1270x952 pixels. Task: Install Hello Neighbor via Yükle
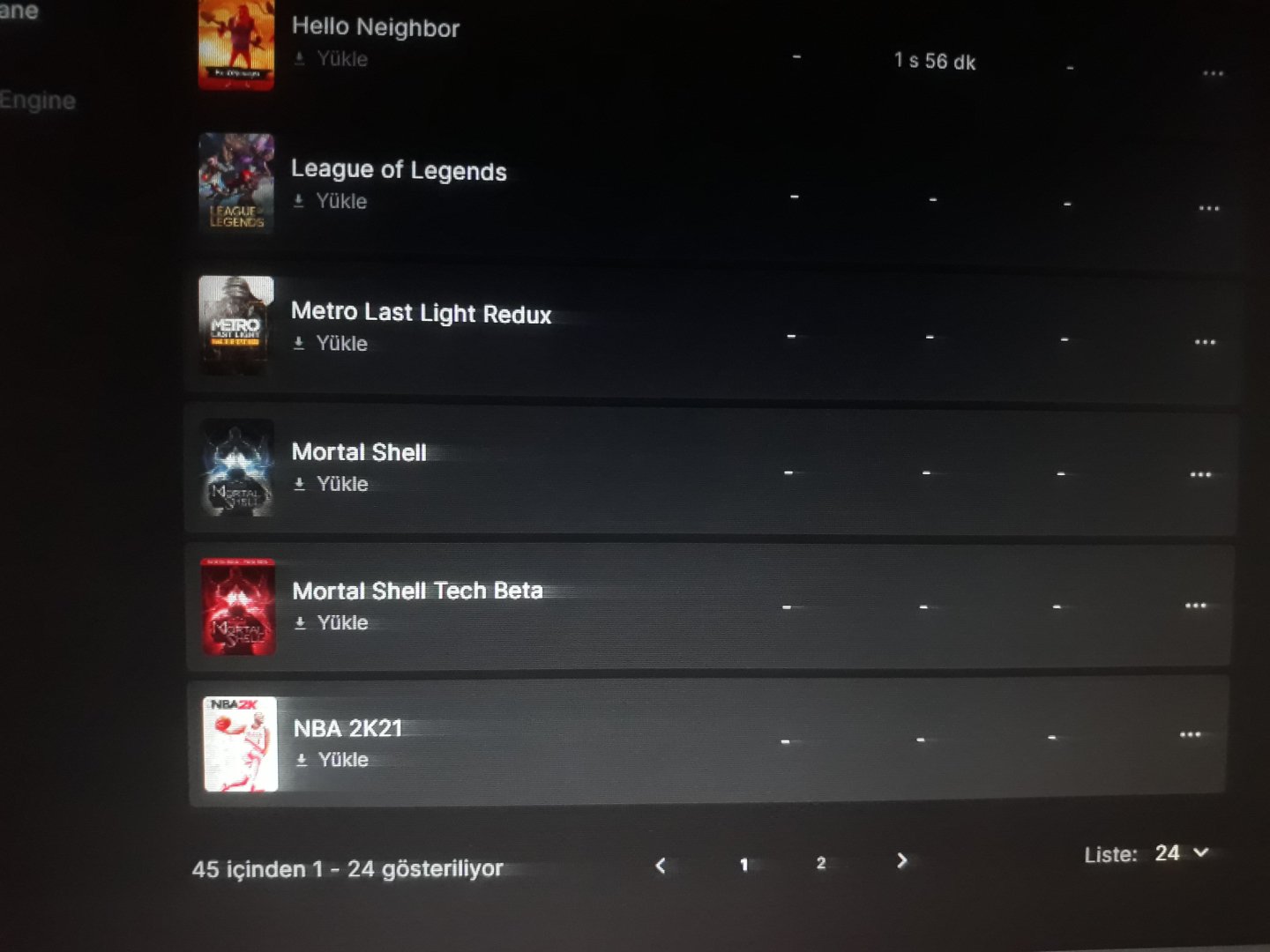332,59
